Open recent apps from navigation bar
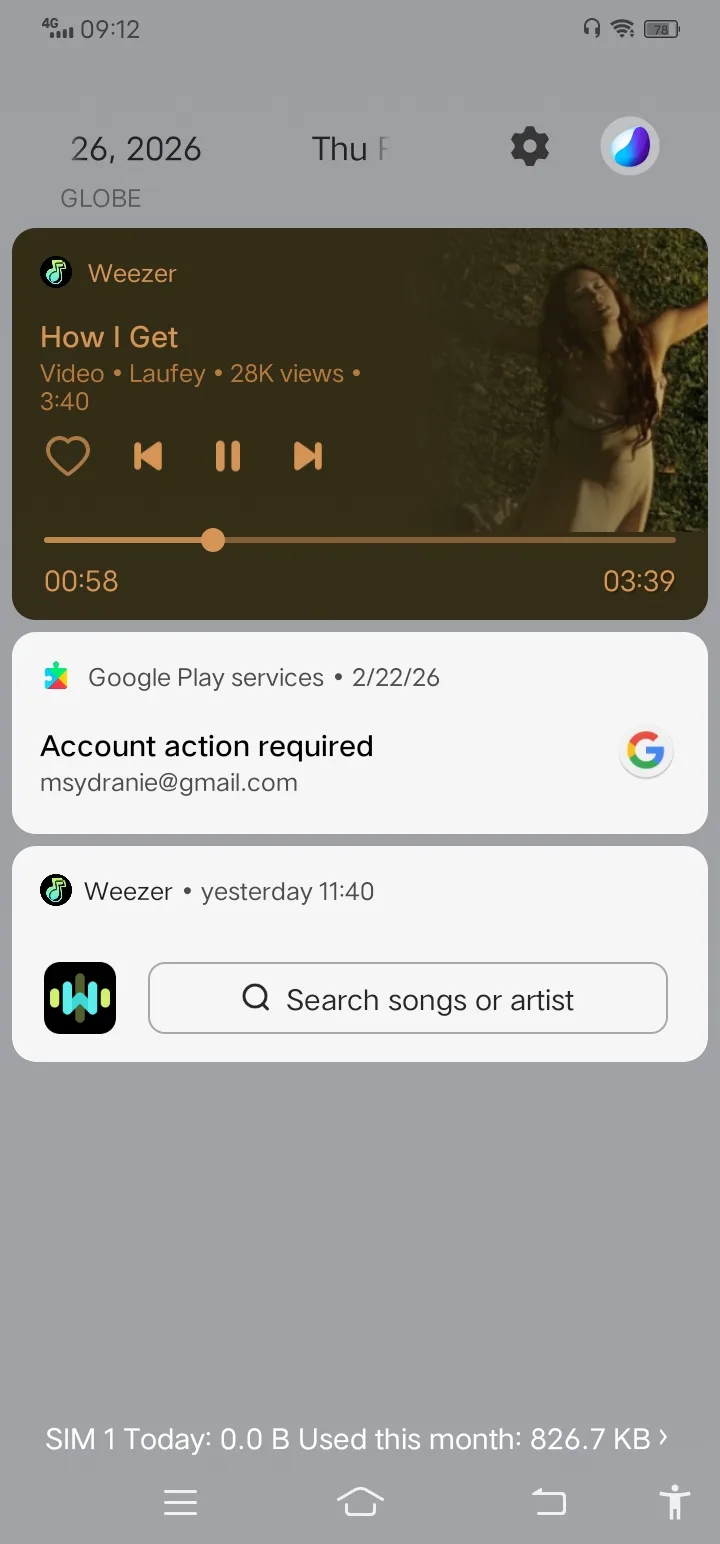 pos(181,1502)
